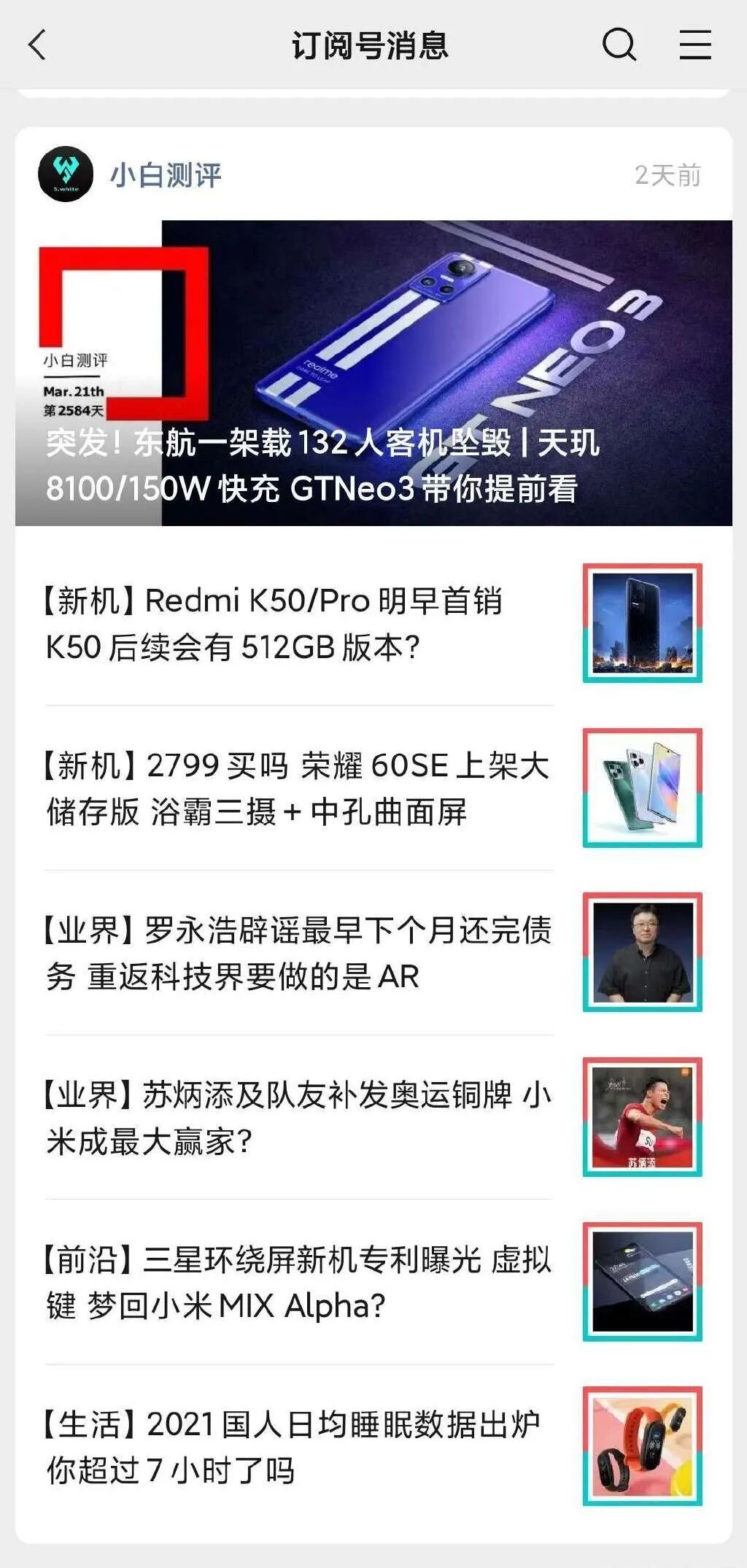Read the Redmi K50/Pro first sale article
Viewport: 747px width, 1568px height.
pyautogui.click(x=299, y=624)
